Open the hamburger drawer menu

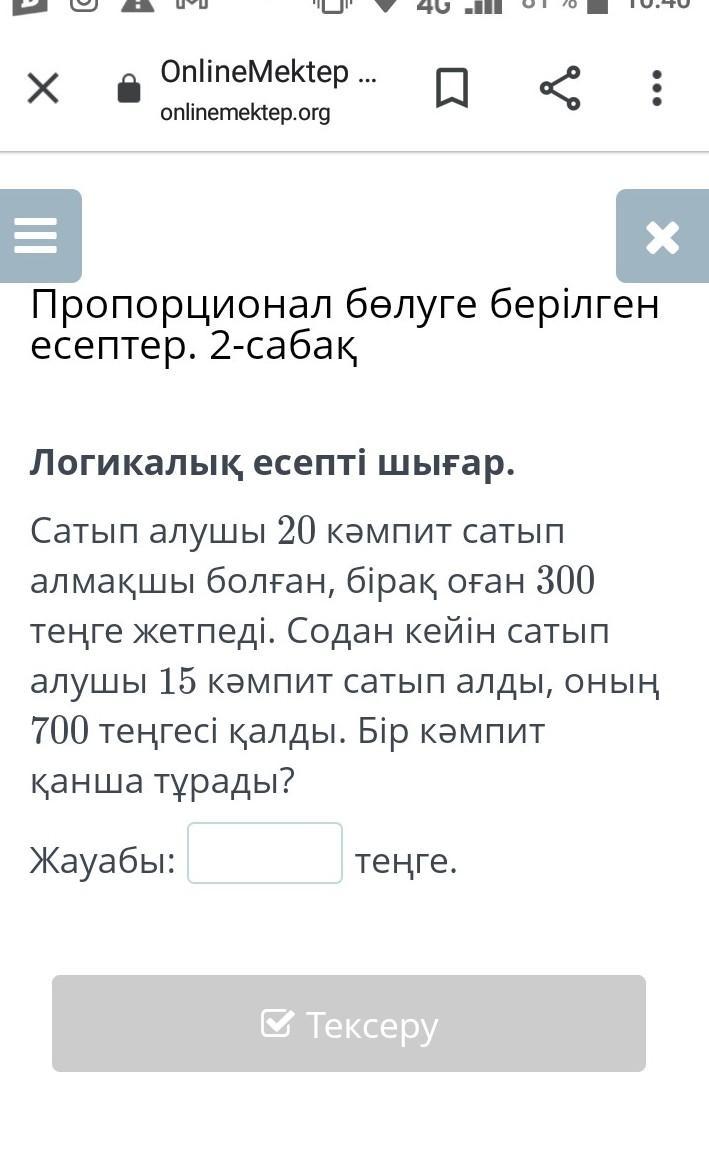point(38,236)
